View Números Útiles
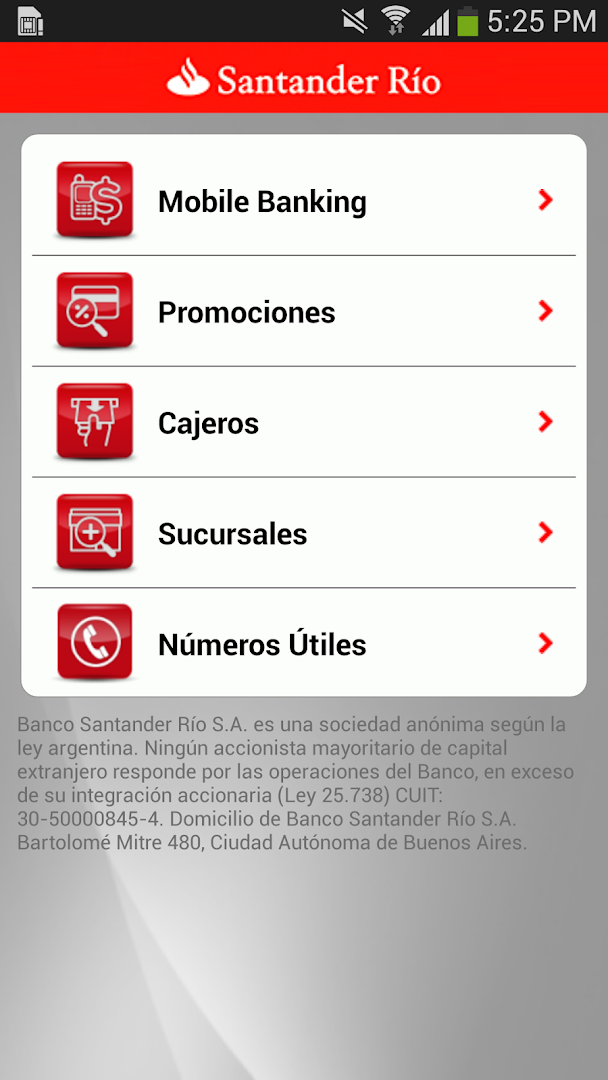 tap(303, 644)
